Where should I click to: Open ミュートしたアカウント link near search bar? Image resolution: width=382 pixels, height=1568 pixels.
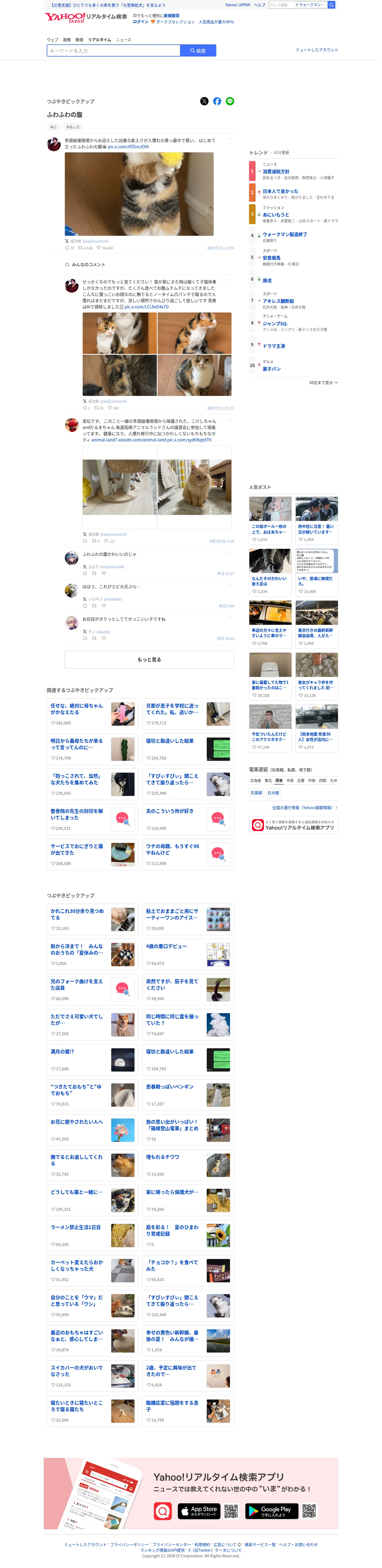(x=316, y=50)
